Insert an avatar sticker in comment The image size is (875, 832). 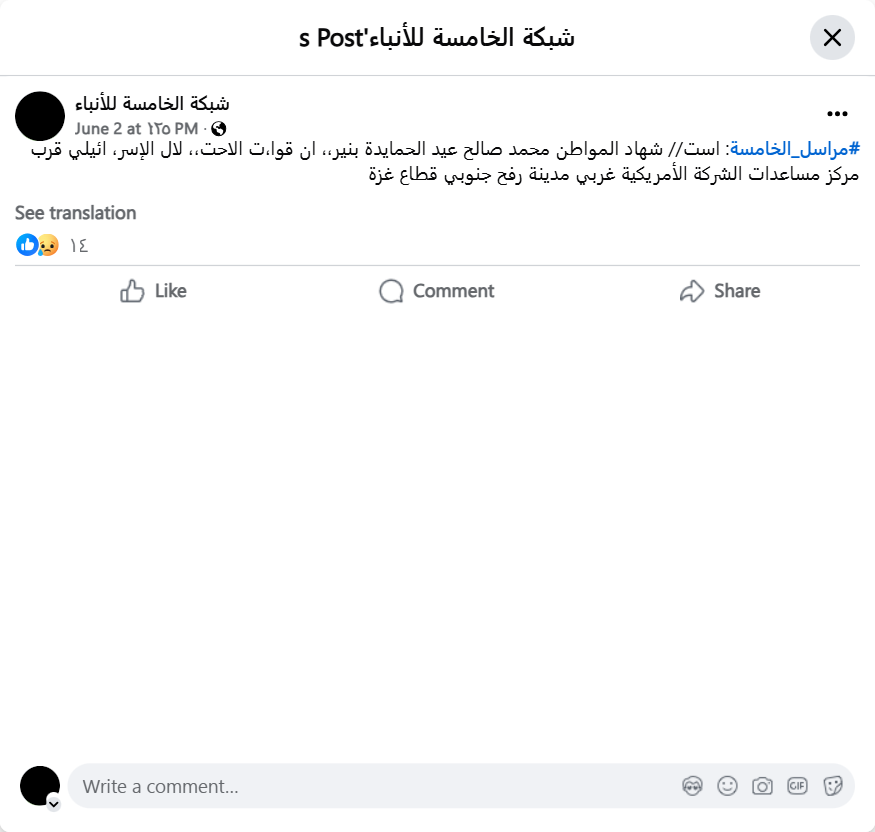[692, 786]
